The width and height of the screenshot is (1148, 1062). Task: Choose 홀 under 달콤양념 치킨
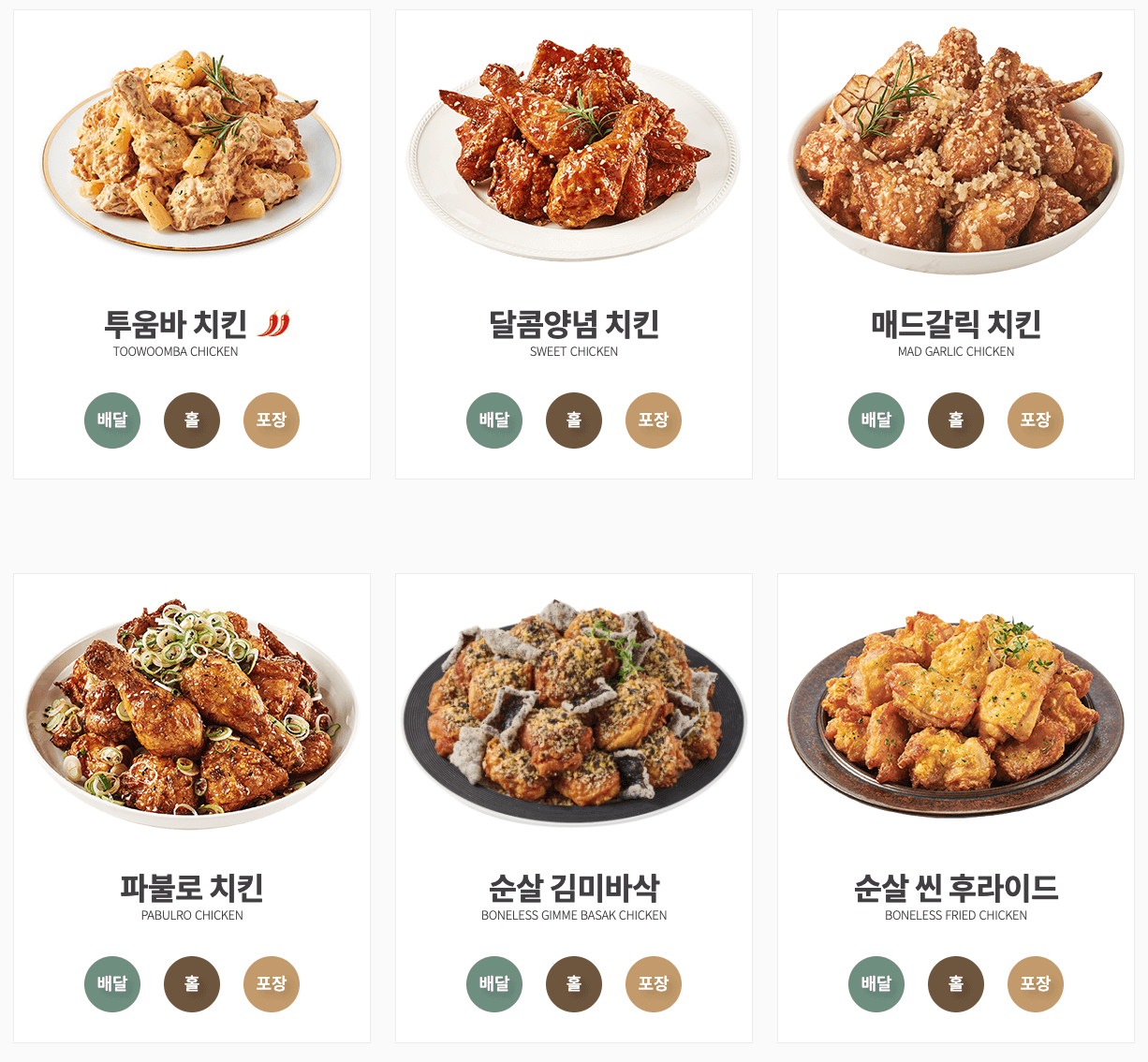pos(574,420)
